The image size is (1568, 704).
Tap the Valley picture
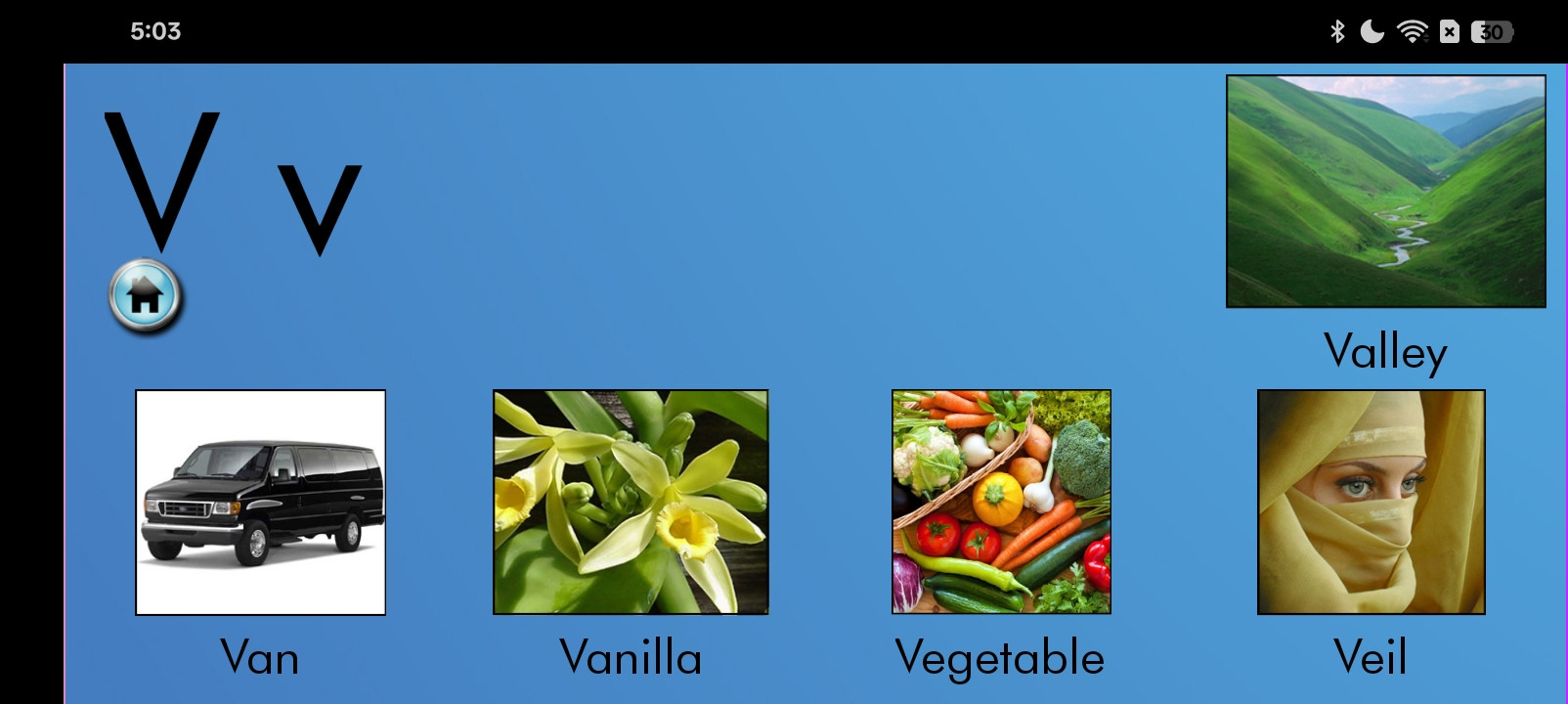1385,192
